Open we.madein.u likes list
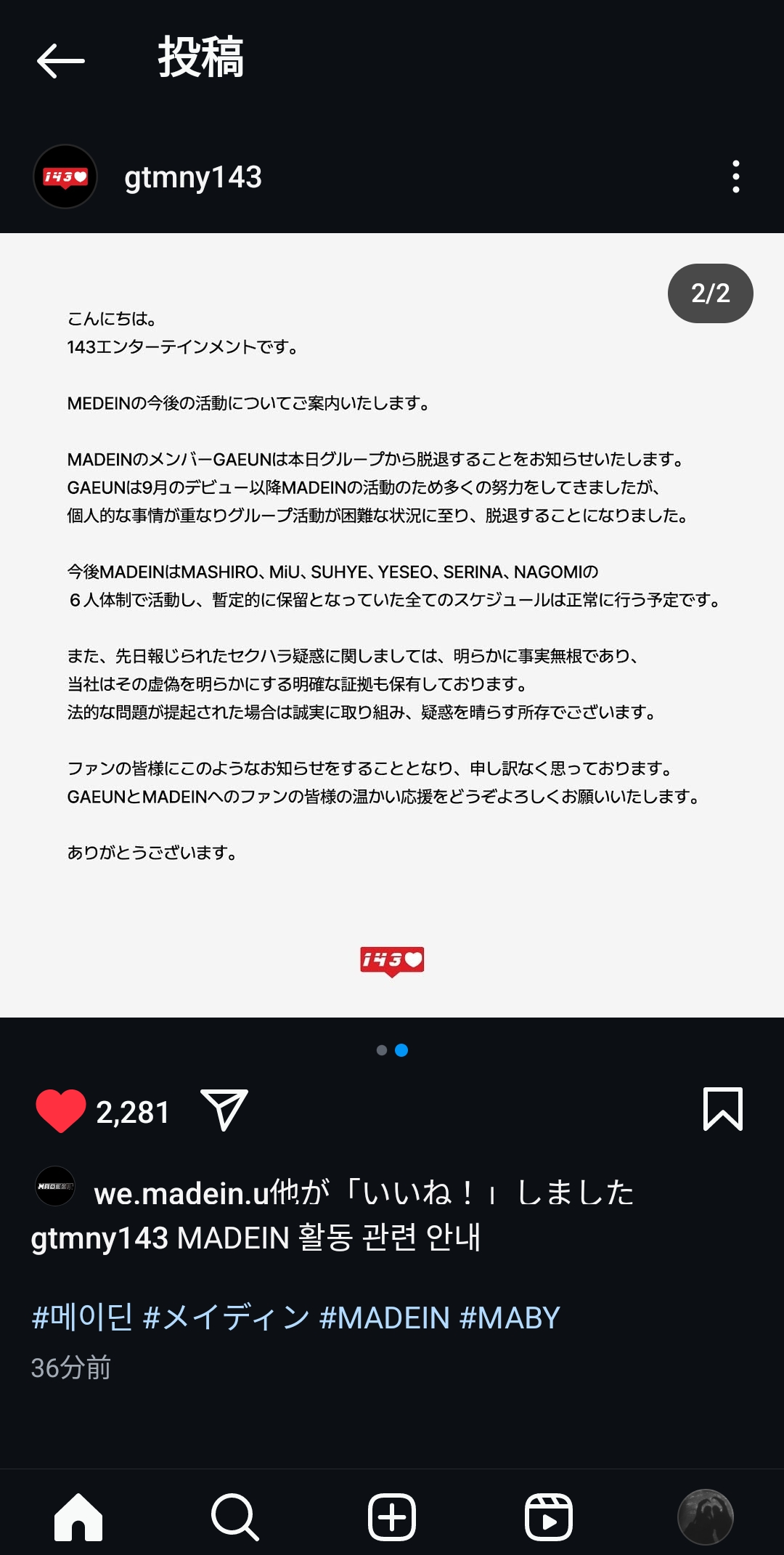Image resolution: width=784 pixels, height=1555 pixels. click(181, 1193)
